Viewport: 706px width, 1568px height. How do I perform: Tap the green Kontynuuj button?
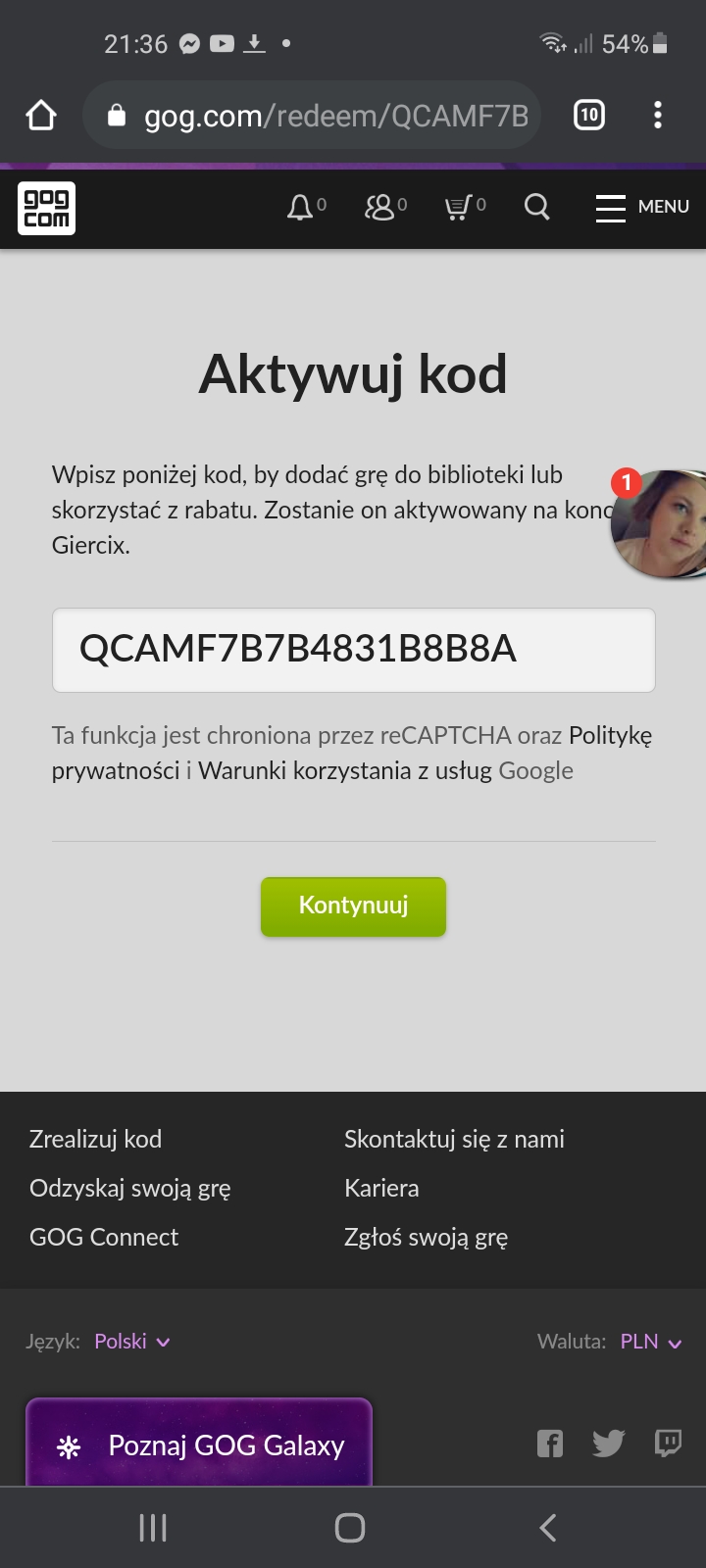click(x=353, y=906)
